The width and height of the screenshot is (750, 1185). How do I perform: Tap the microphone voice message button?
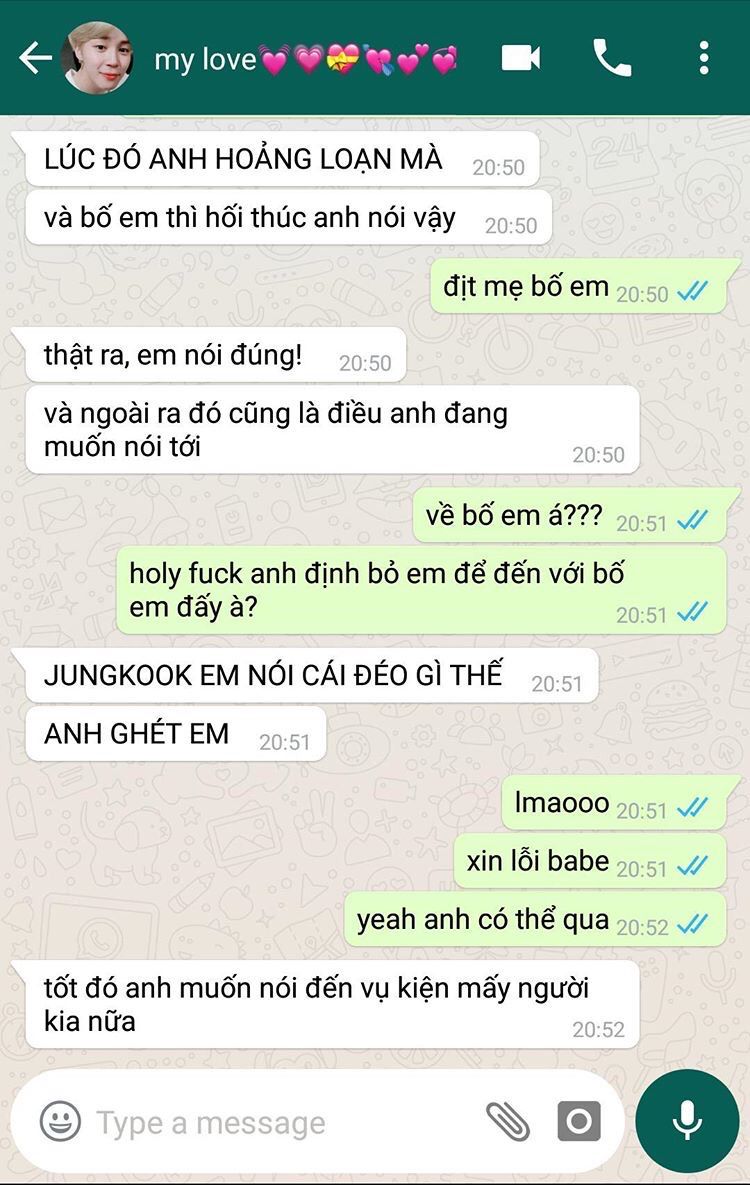687,1121
